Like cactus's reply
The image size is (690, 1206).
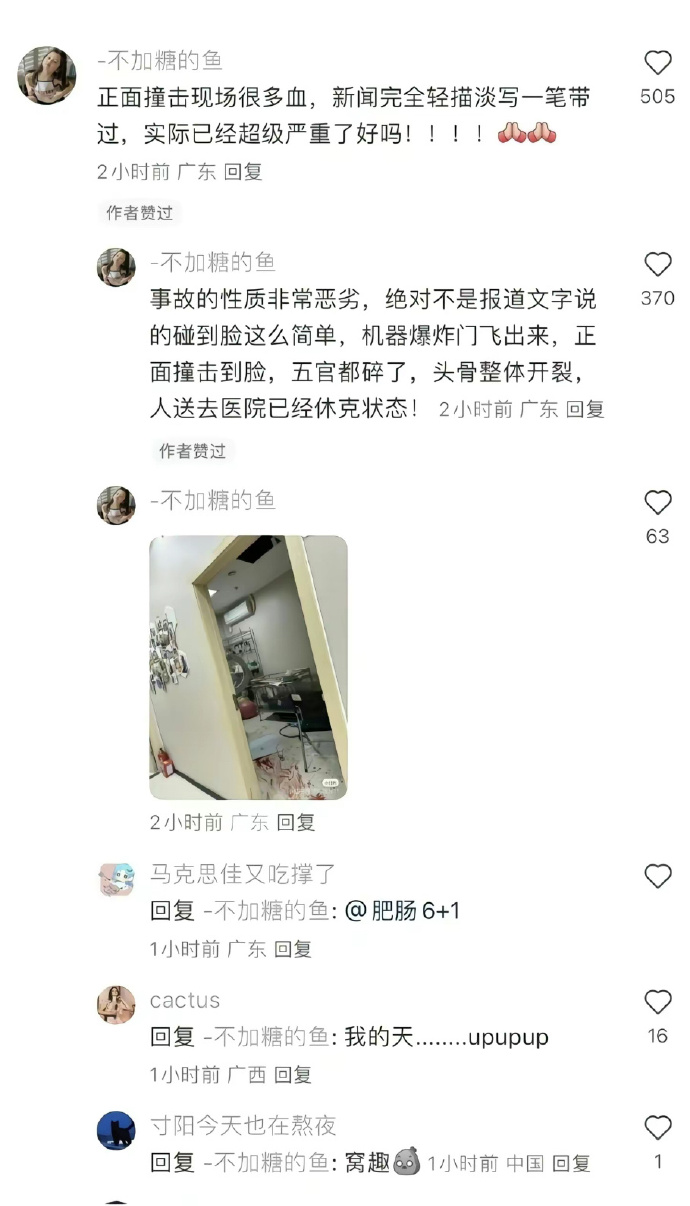pos(657,1002)
